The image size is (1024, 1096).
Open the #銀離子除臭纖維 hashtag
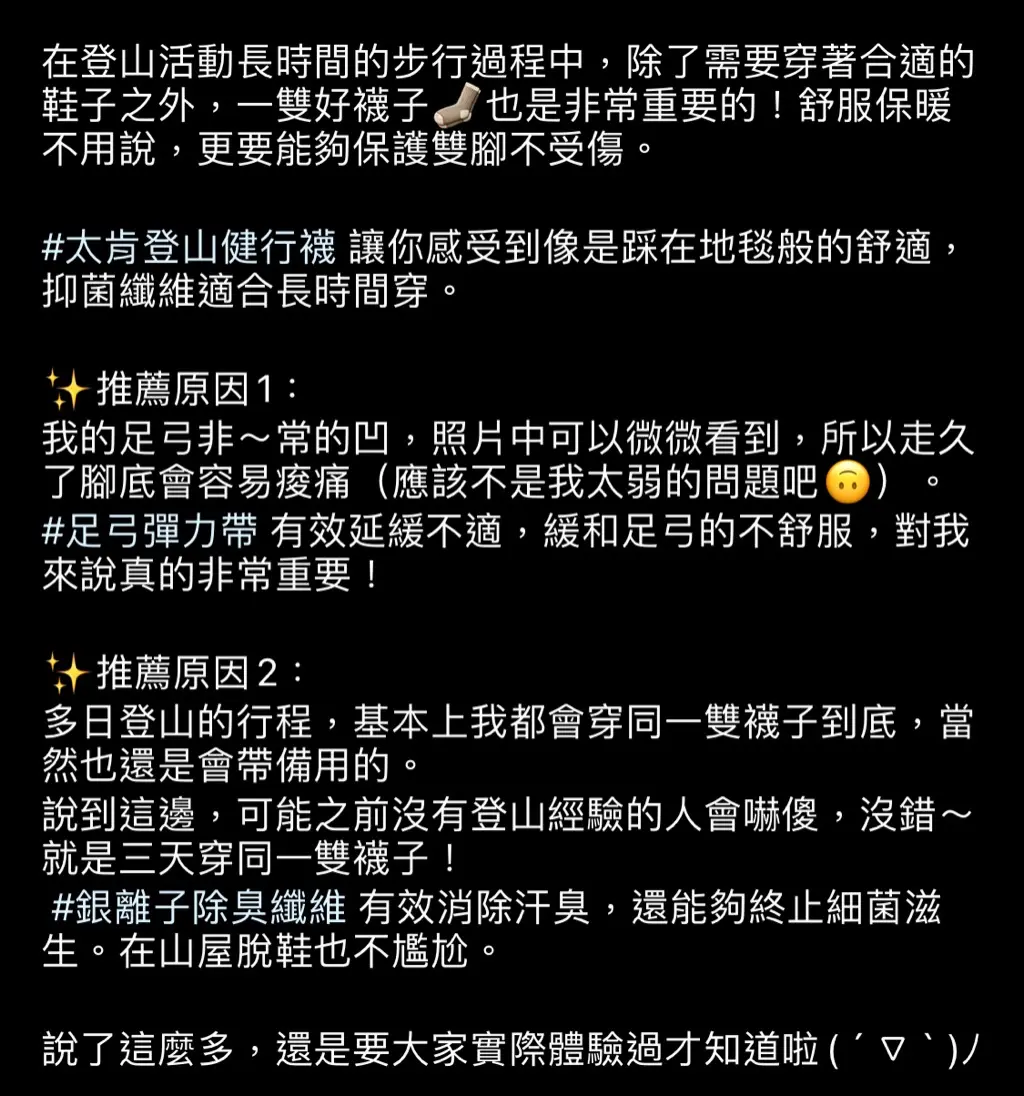(198, 908)
